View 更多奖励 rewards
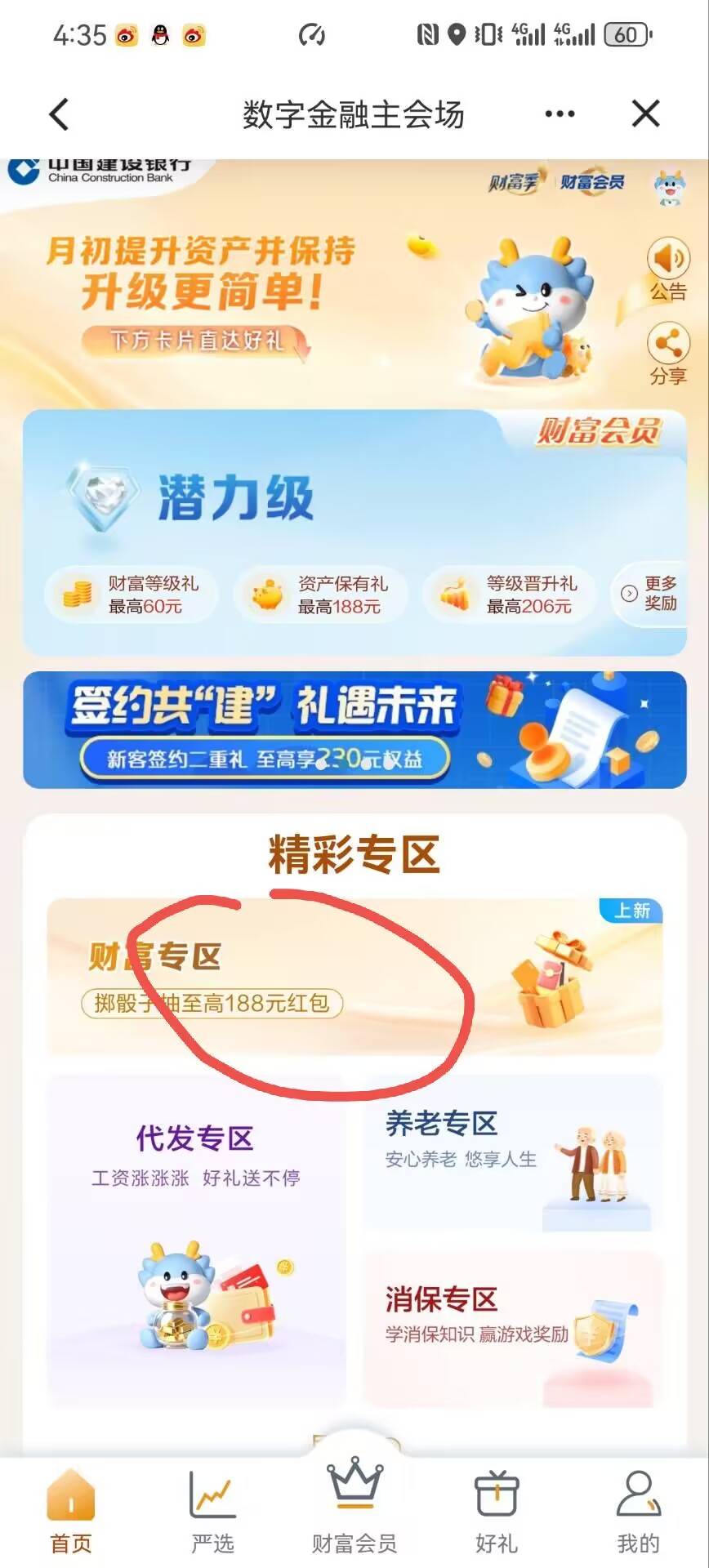The image size is (709, 1568). [652, 594]
